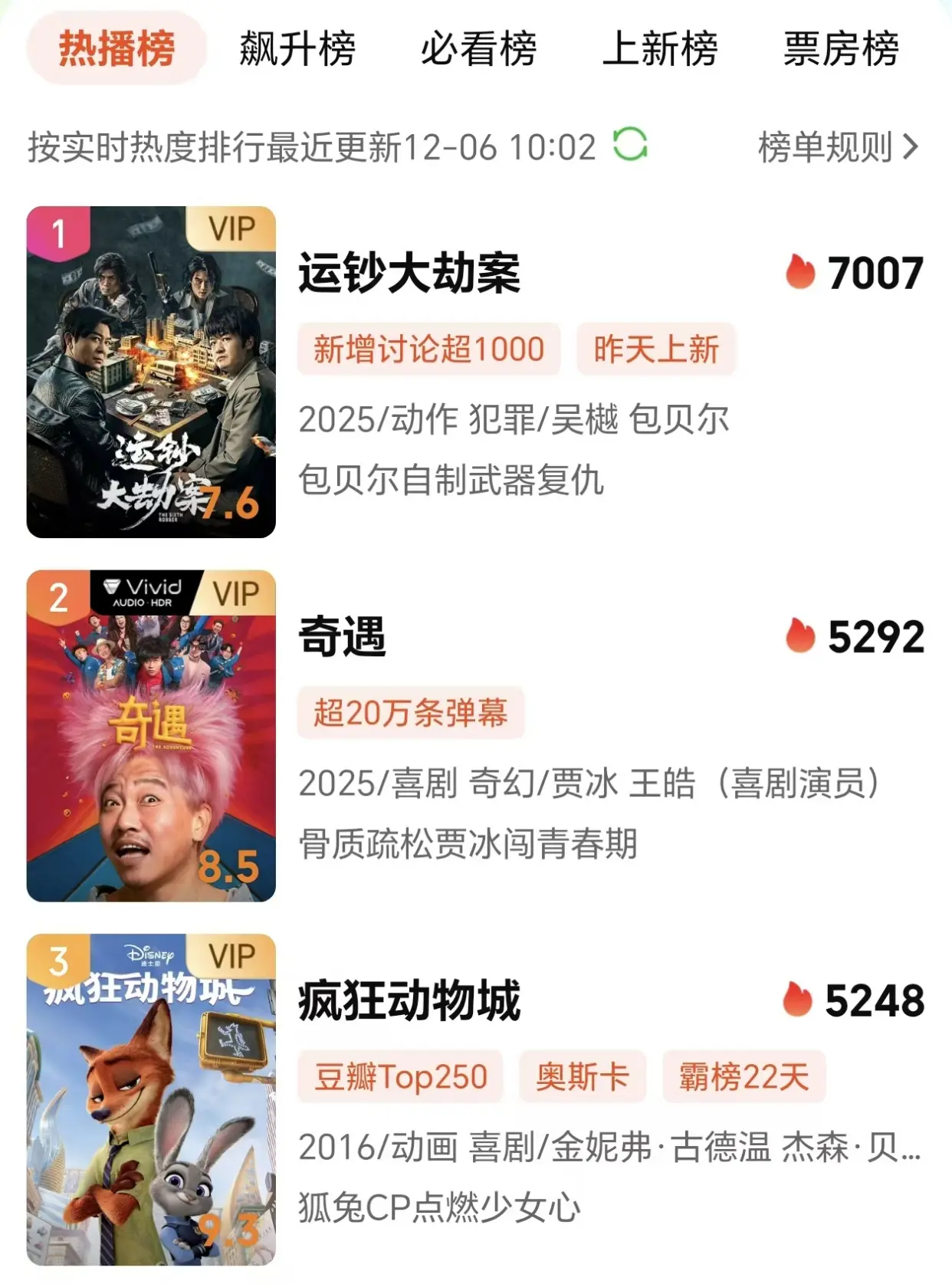Switch to the 飙升榜 tab
The width and height of the screenshot is (952, 1284).
[297, 49]
